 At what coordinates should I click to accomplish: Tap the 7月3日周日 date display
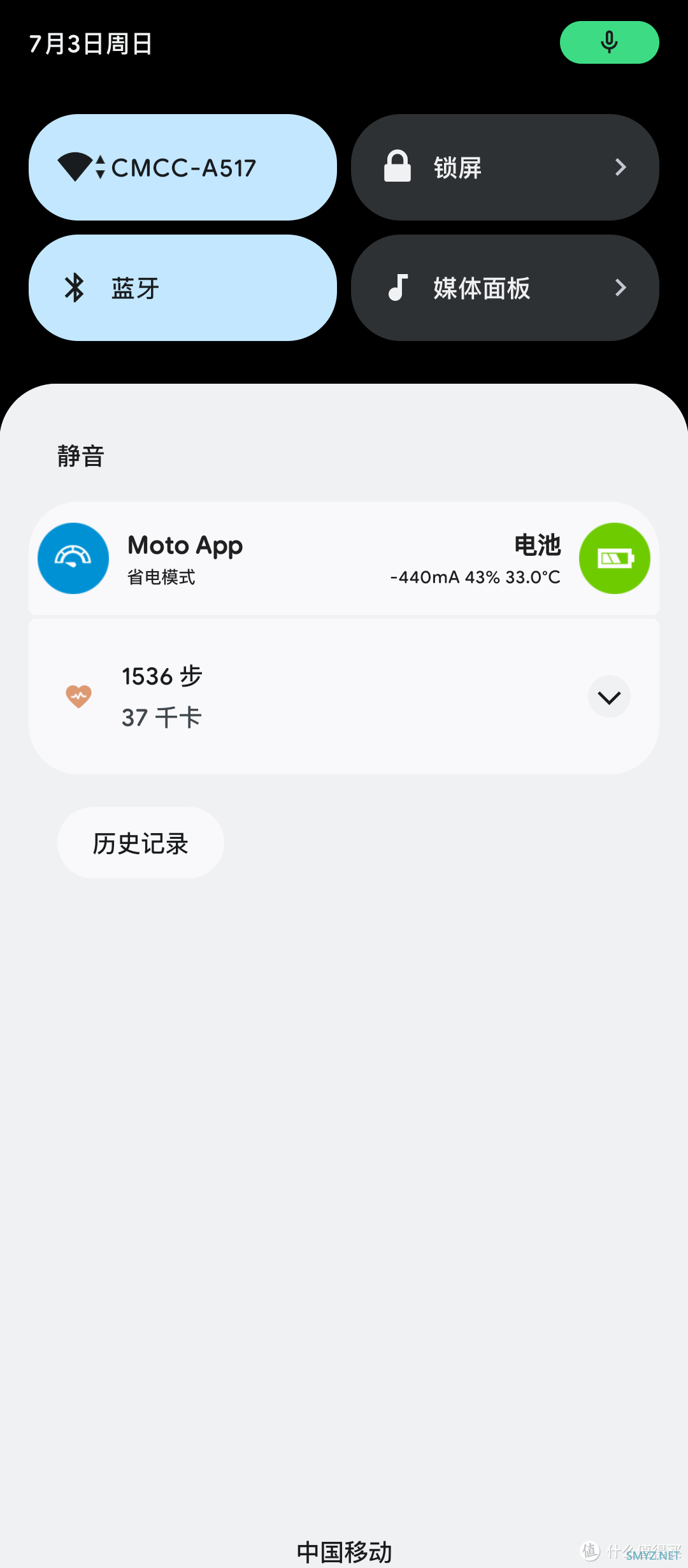(x=91, y=42)
